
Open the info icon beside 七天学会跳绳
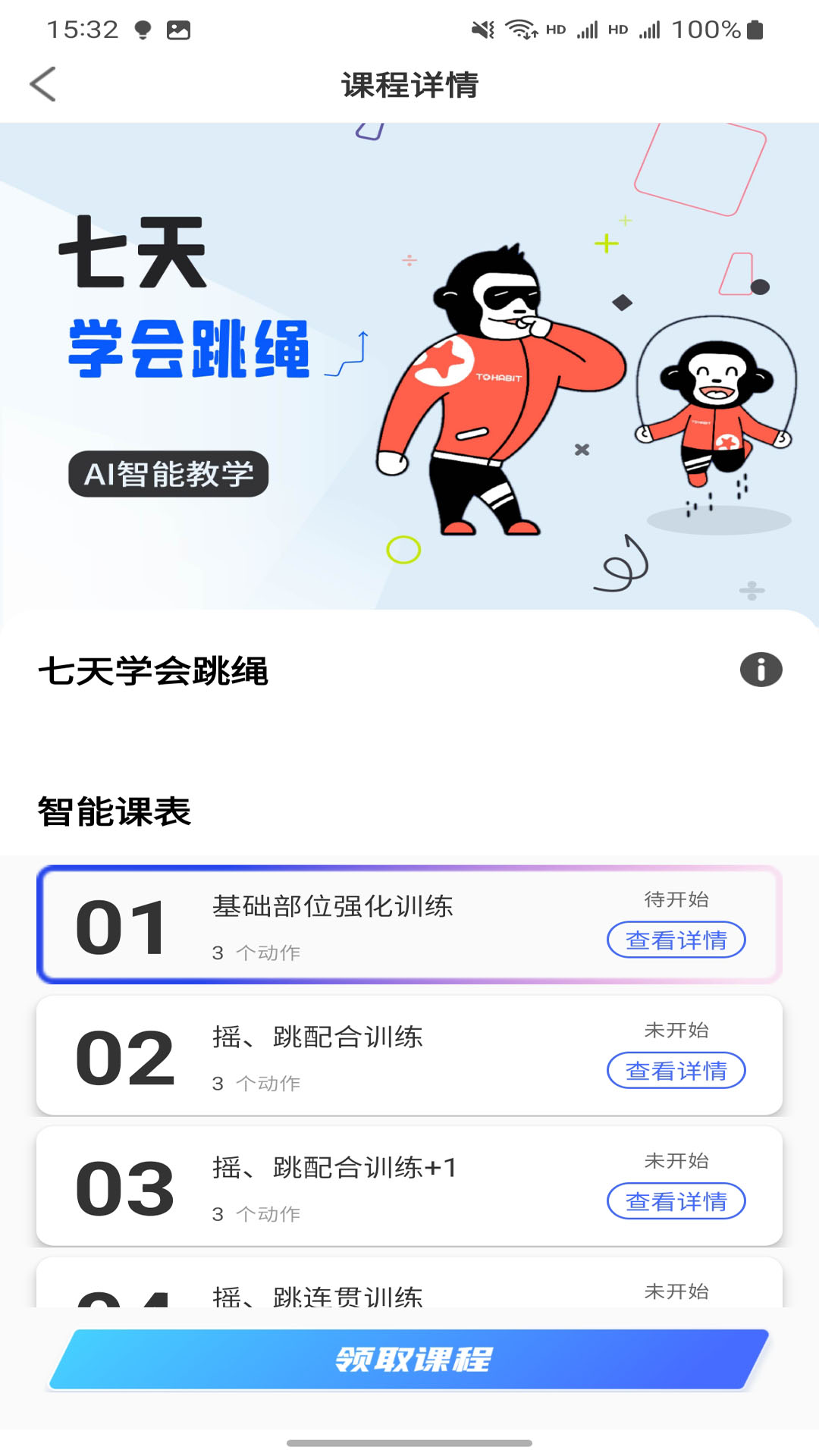click(x=761, y=670)
